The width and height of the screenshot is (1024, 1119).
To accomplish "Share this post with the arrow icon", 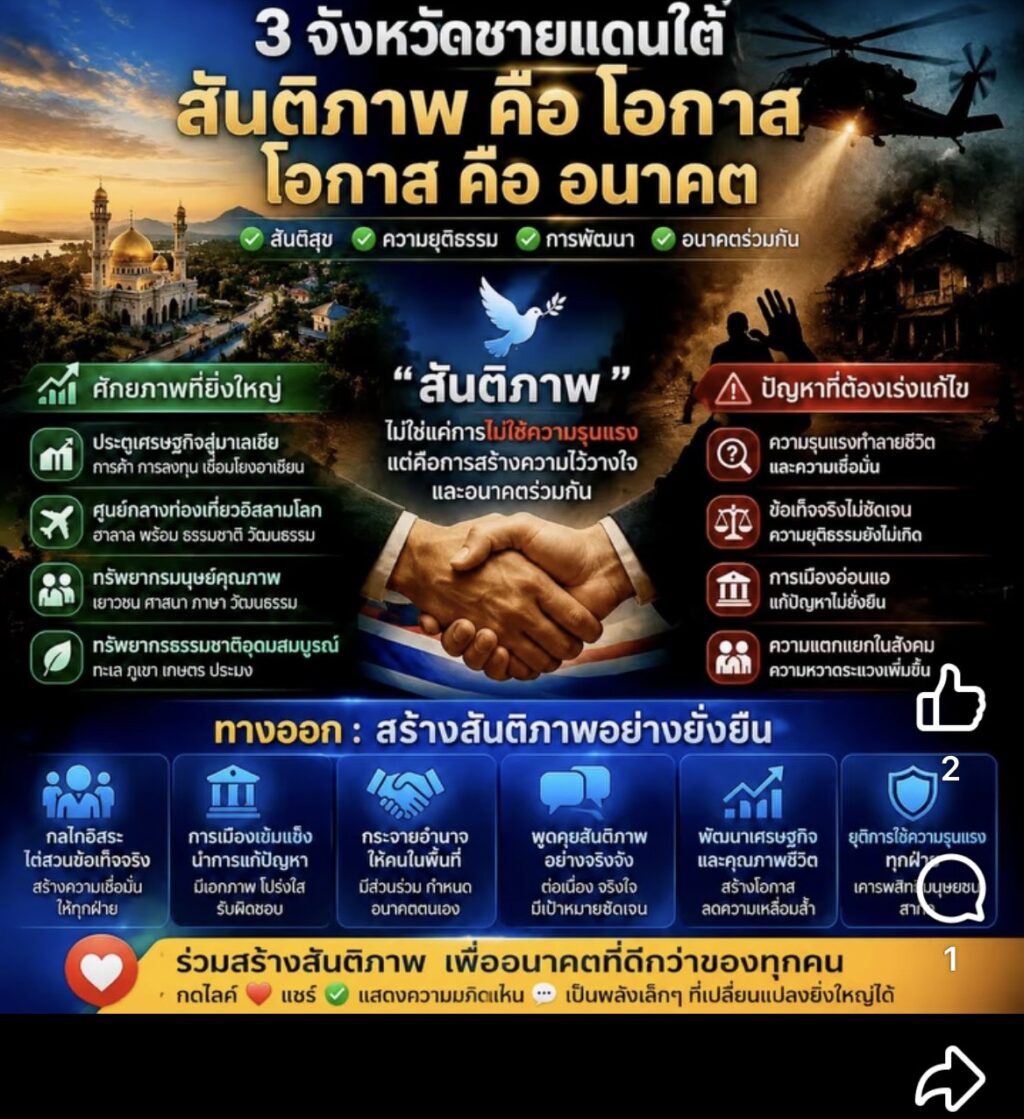I will click(951, 1079).
